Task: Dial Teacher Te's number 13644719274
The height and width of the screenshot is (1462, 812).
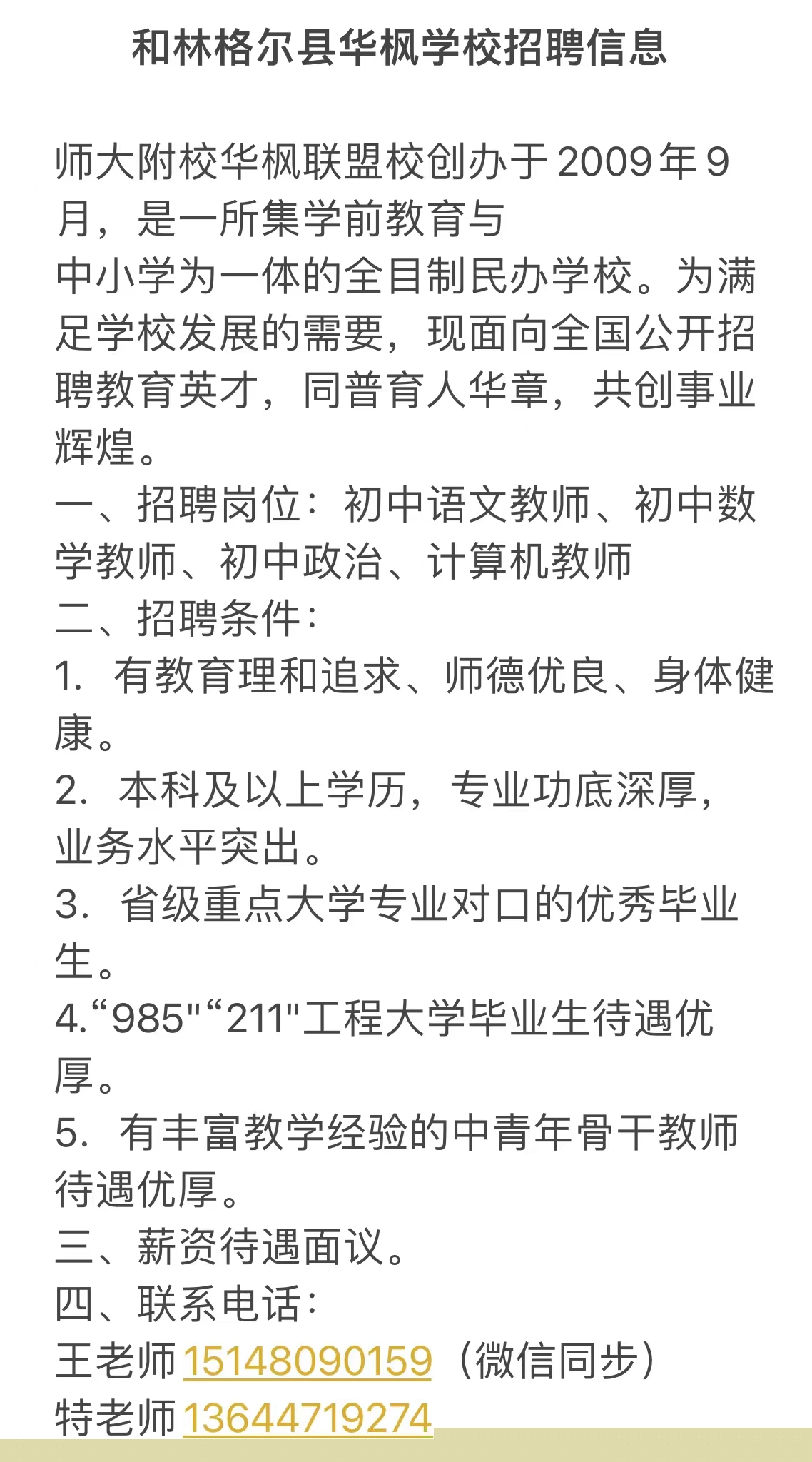Action: (x=308, y=1417)
